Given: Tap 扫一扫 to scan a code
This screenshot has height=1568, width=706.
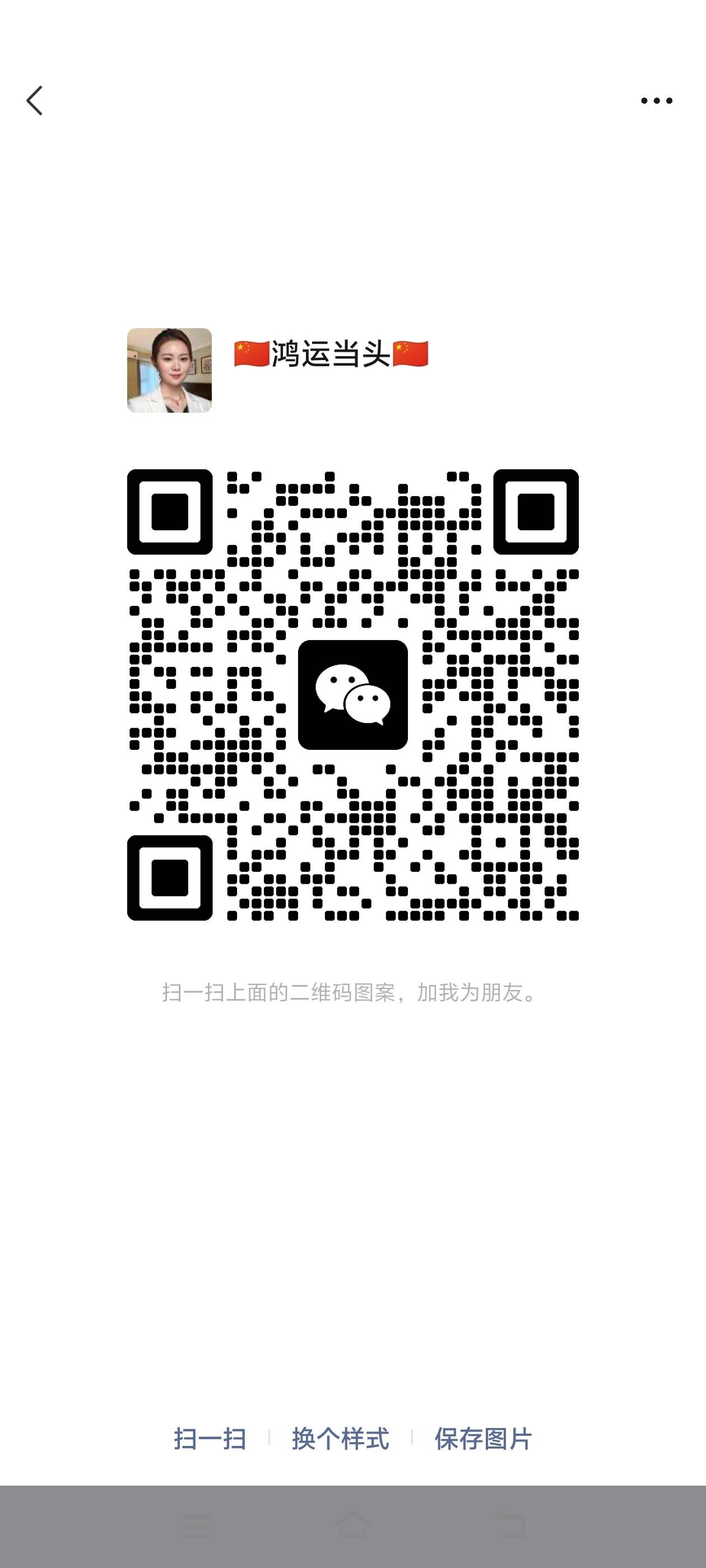Looking at the screenshot, I should coord(210,1439).
